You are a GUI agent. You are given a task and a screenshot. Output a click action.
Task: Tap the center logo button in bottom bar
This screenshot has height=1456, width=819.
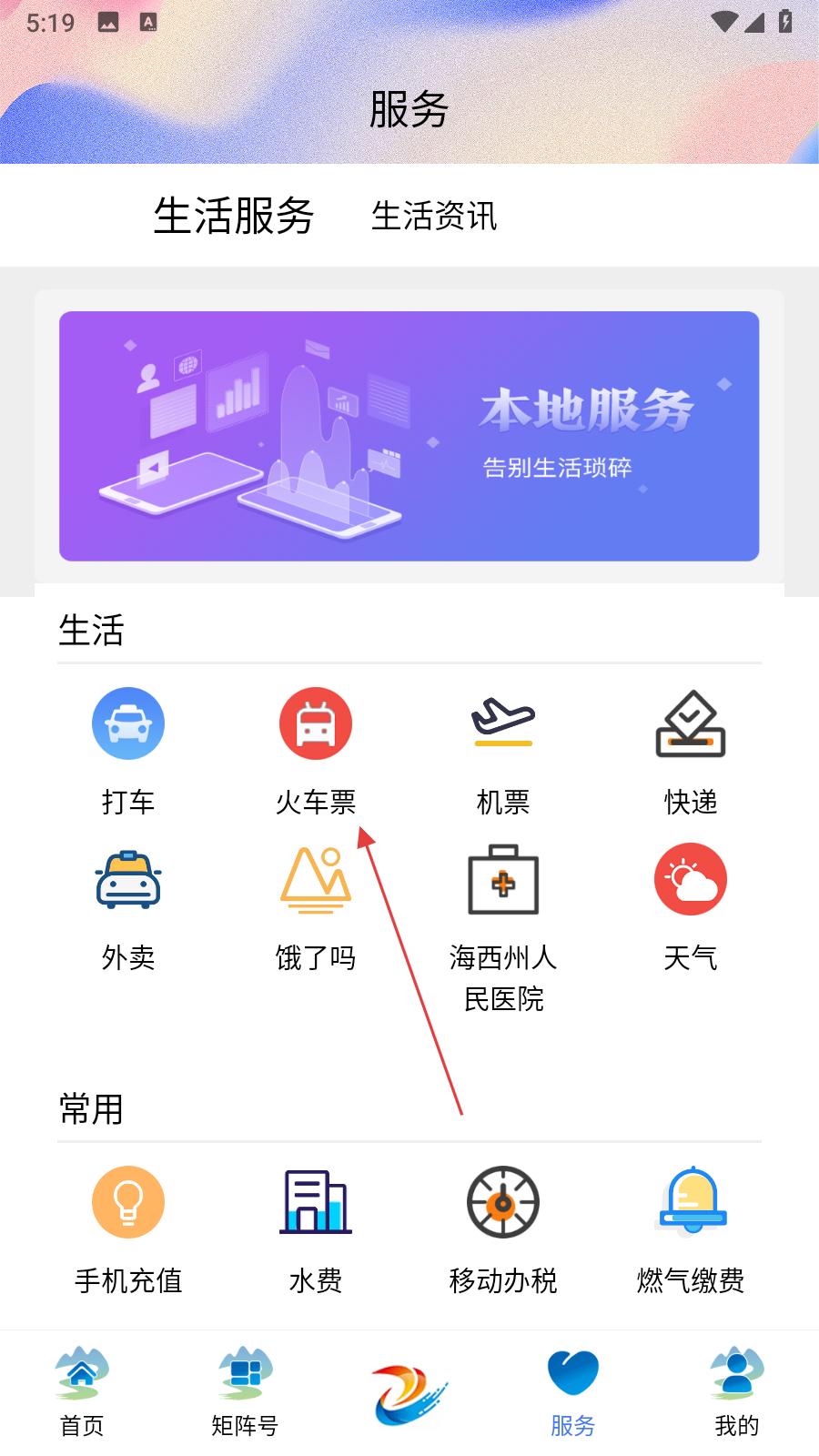[409, 1394]
